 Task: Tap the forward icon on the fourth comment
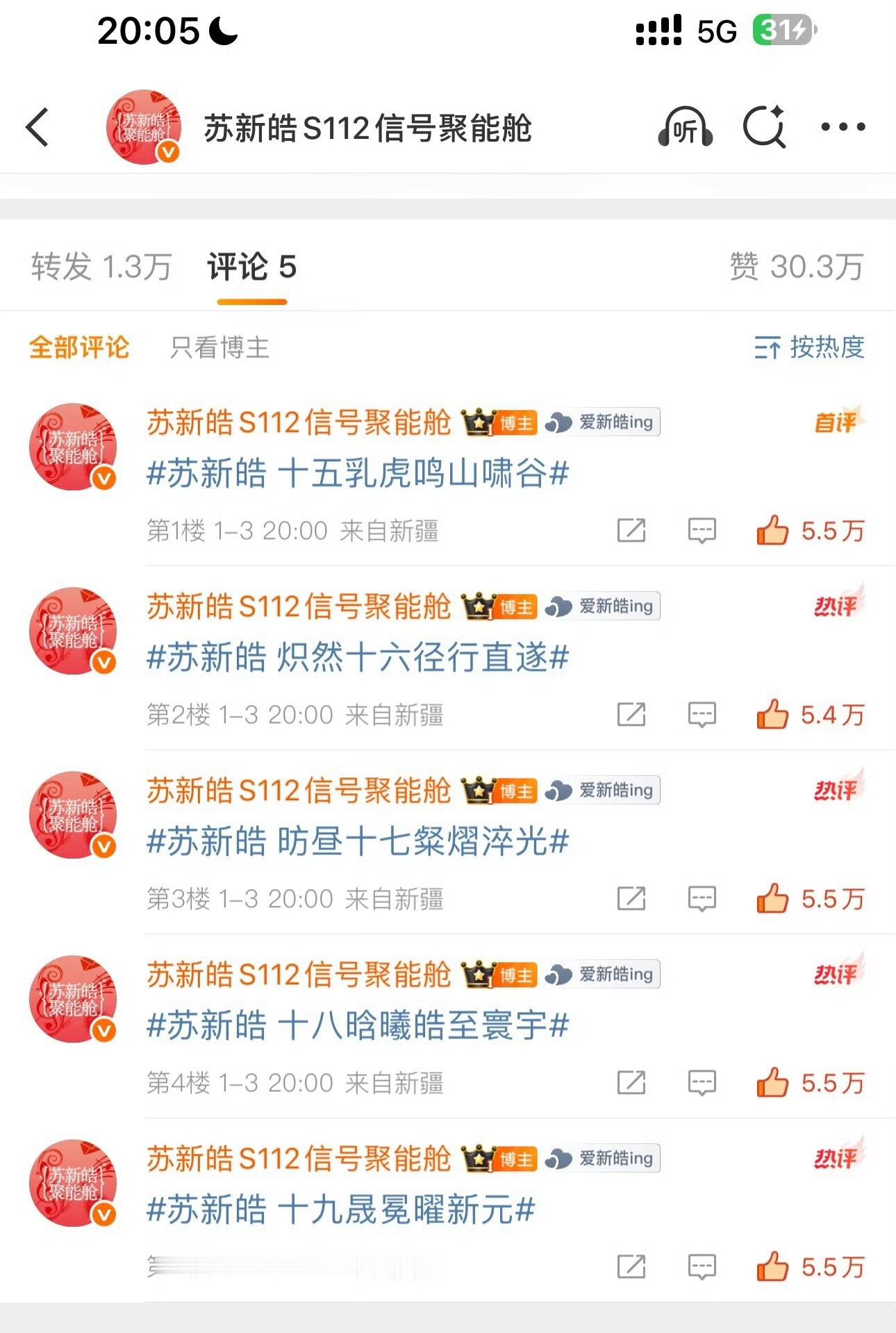coord(631,1083)
